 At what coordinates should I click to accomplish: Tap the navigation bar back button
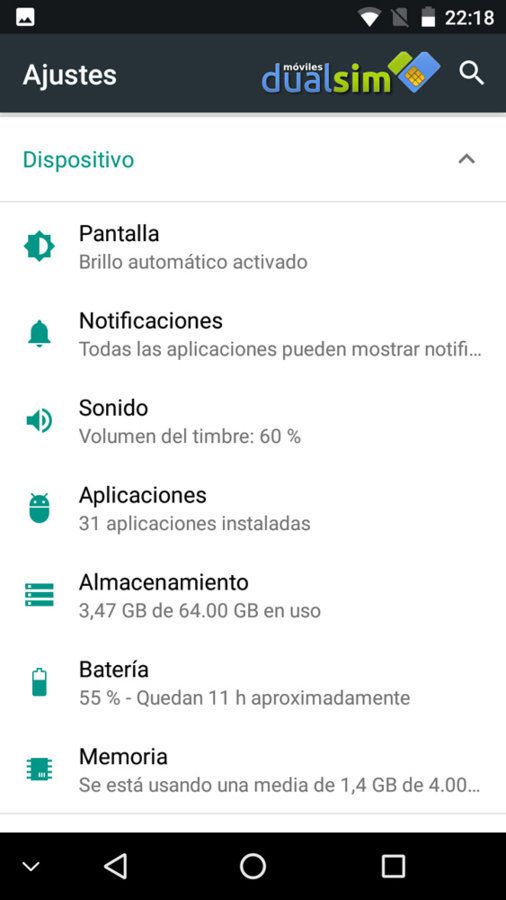tap(116, 866)
